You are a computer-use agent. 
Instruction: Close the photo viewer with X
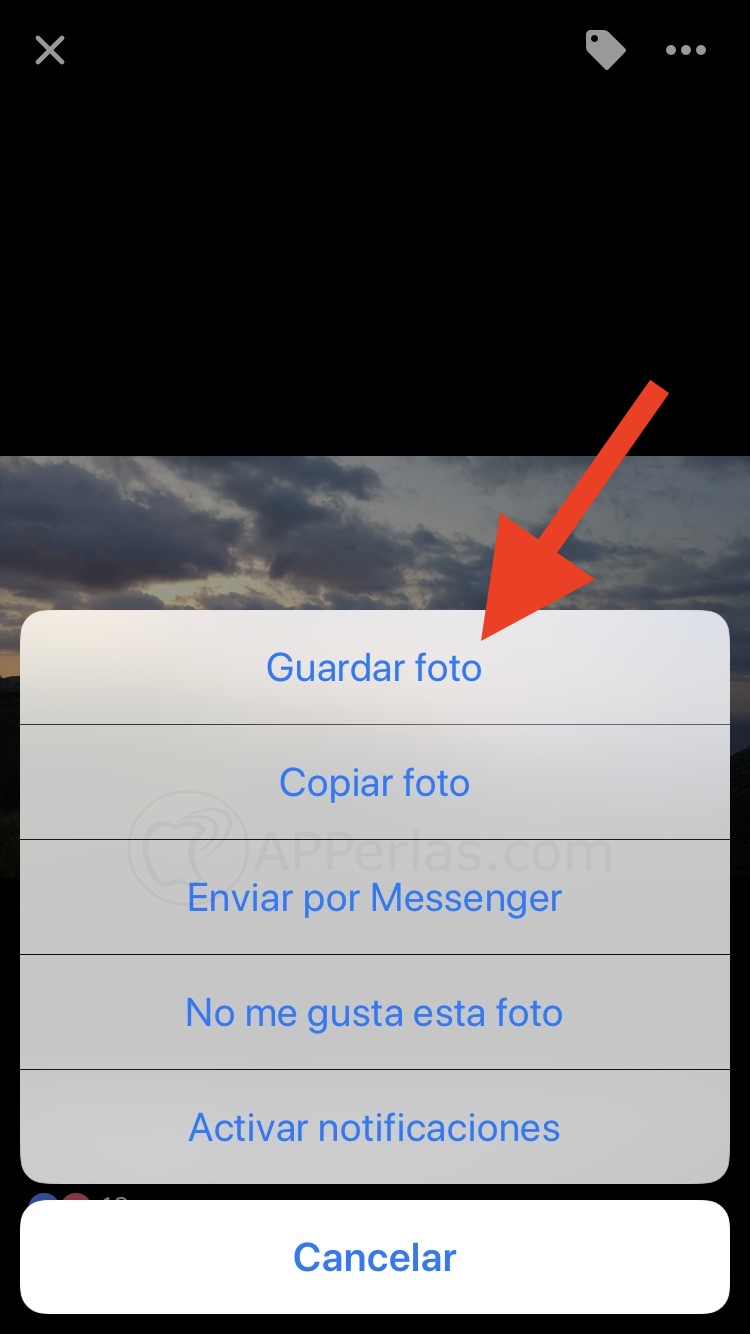pos(49,50)
